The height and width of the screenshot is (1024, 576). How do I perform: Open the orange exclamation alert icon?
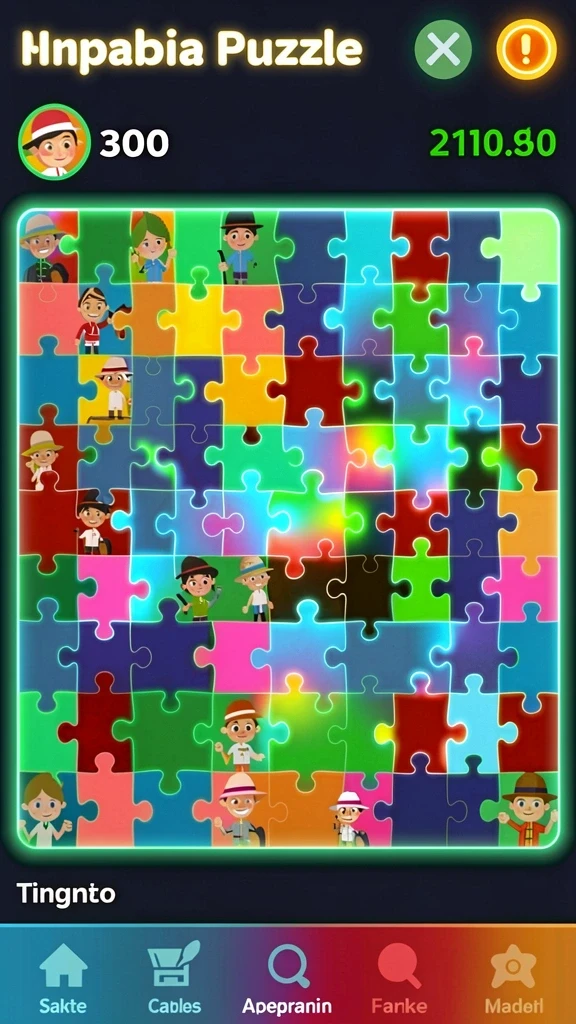pos(526,50)
